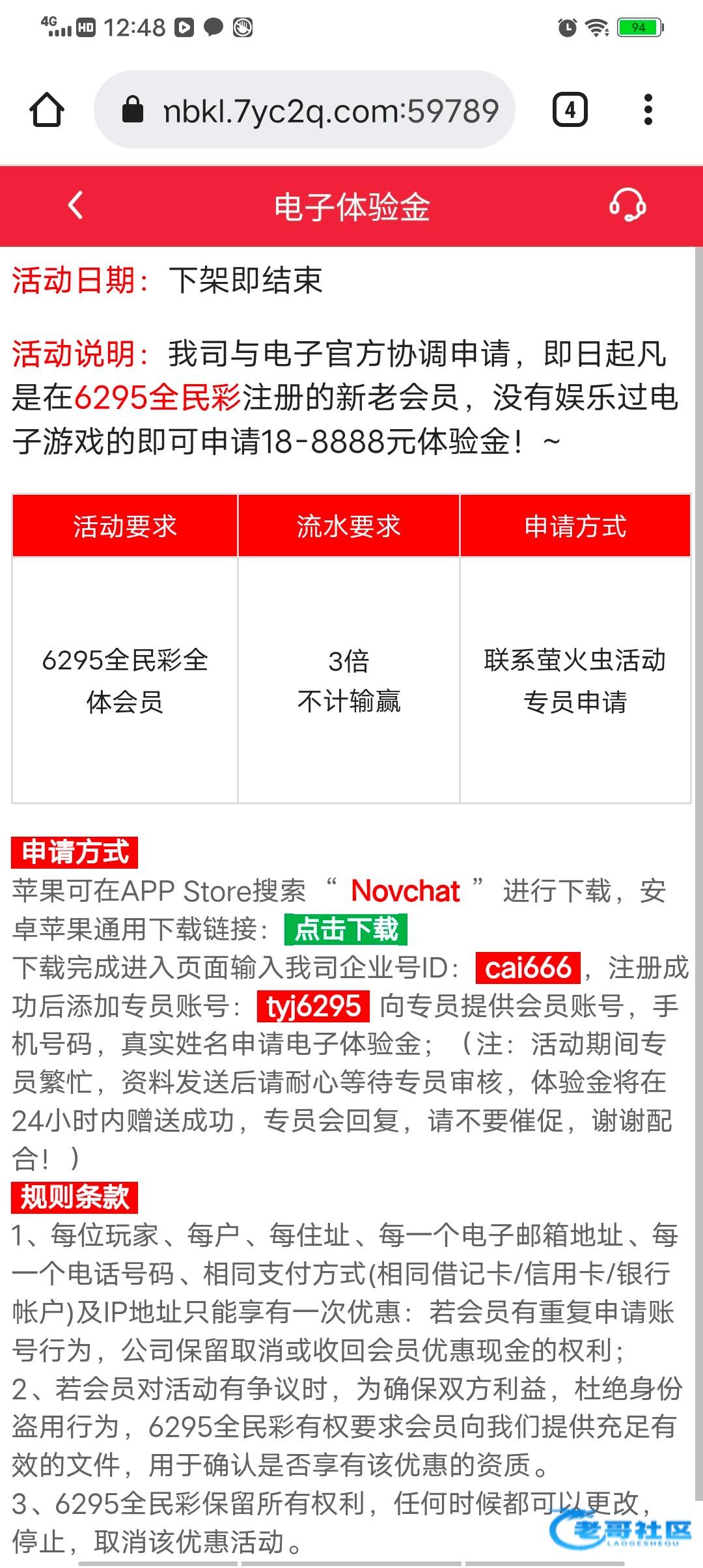
Task: Open the customer service headset icon
Action: 627,206
